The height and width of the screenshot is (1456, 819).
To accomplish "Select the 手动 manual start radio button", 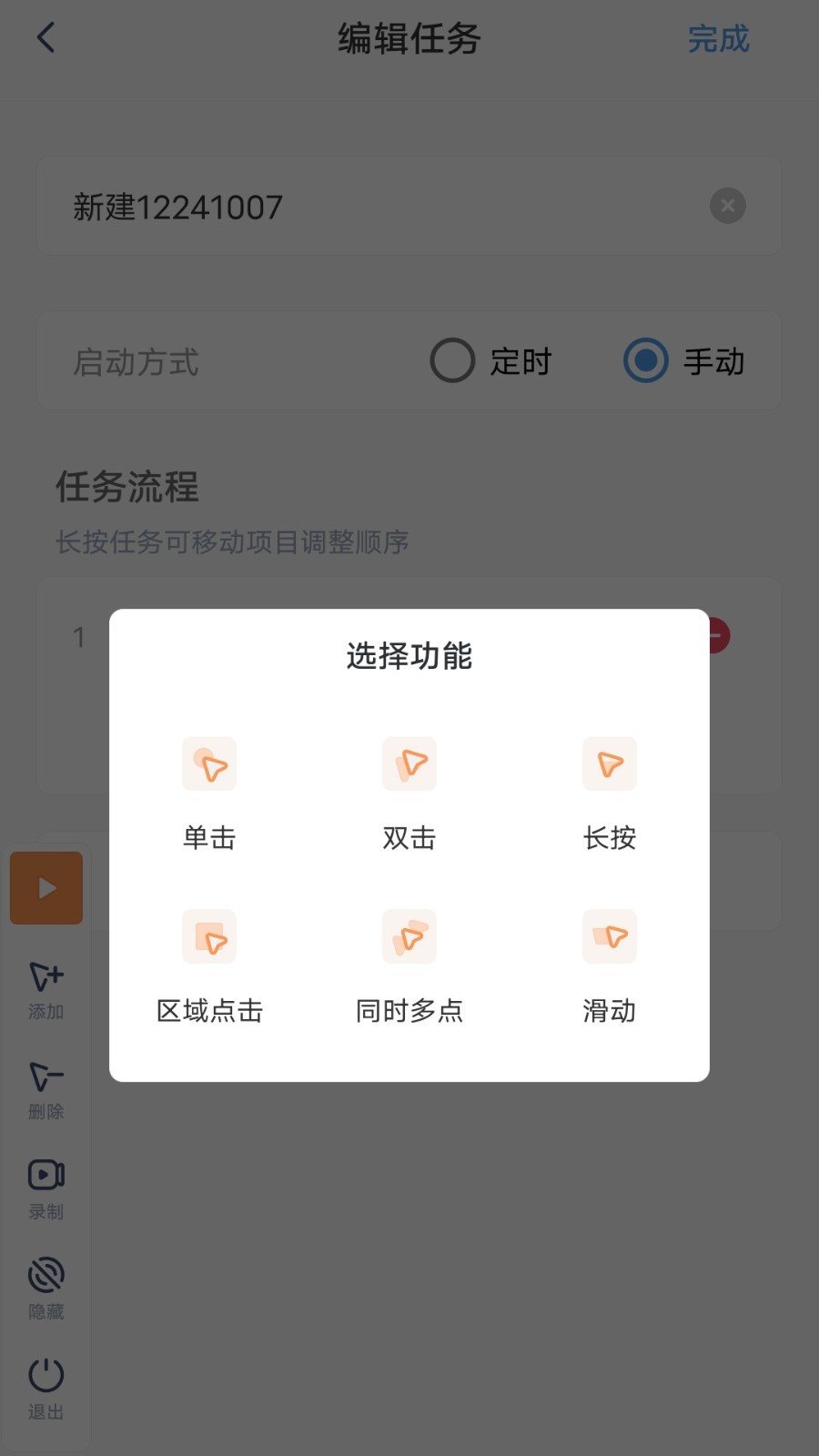I will coord(645,359).
